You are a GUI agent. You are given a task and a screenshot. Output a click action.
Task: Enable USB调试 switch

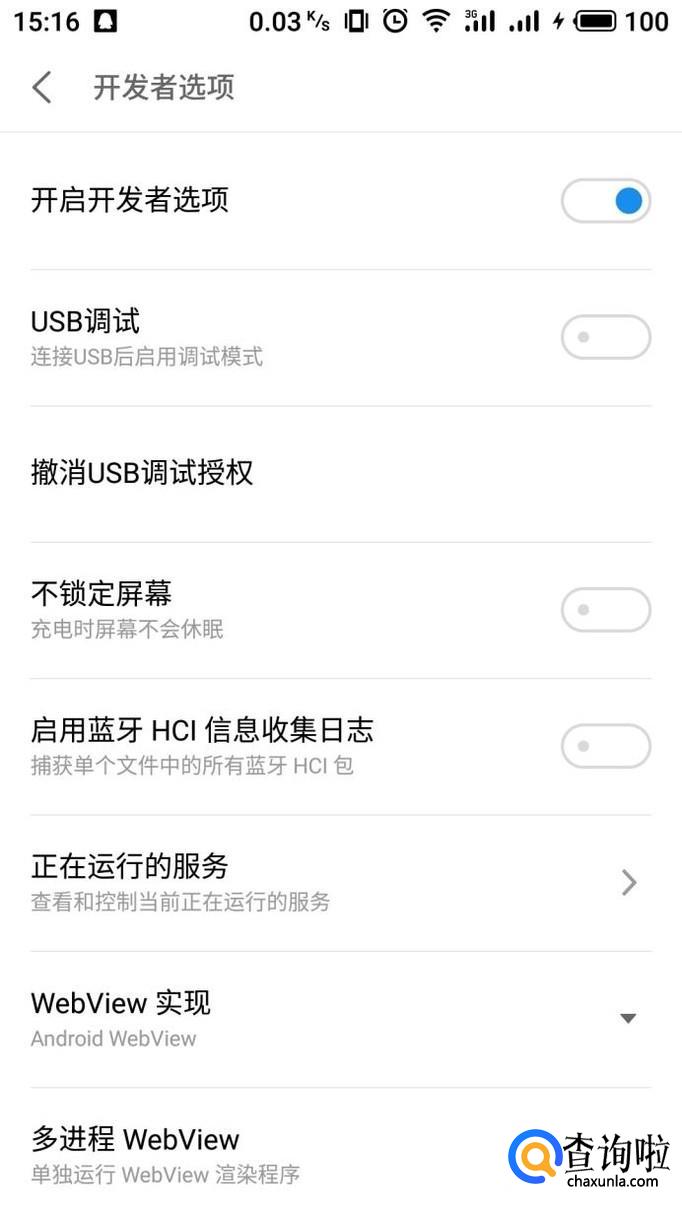click(x=606, y=337)
